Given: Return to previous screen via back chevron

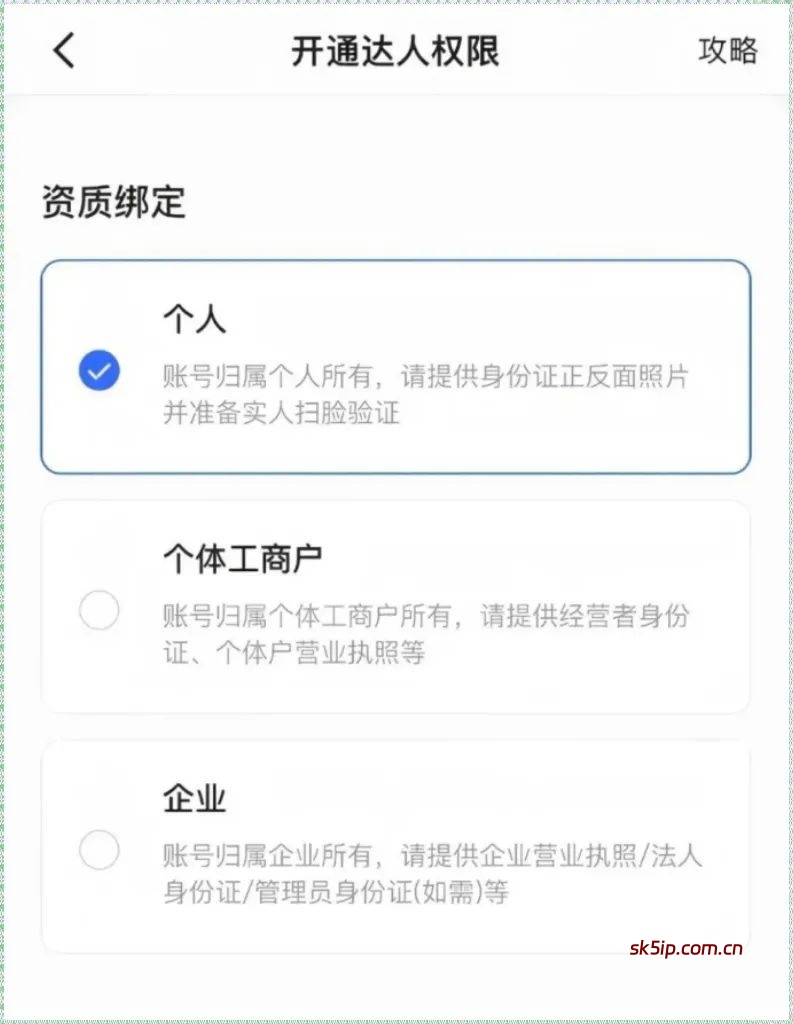Looking at the screenshot, I should (x=63, y=52).
